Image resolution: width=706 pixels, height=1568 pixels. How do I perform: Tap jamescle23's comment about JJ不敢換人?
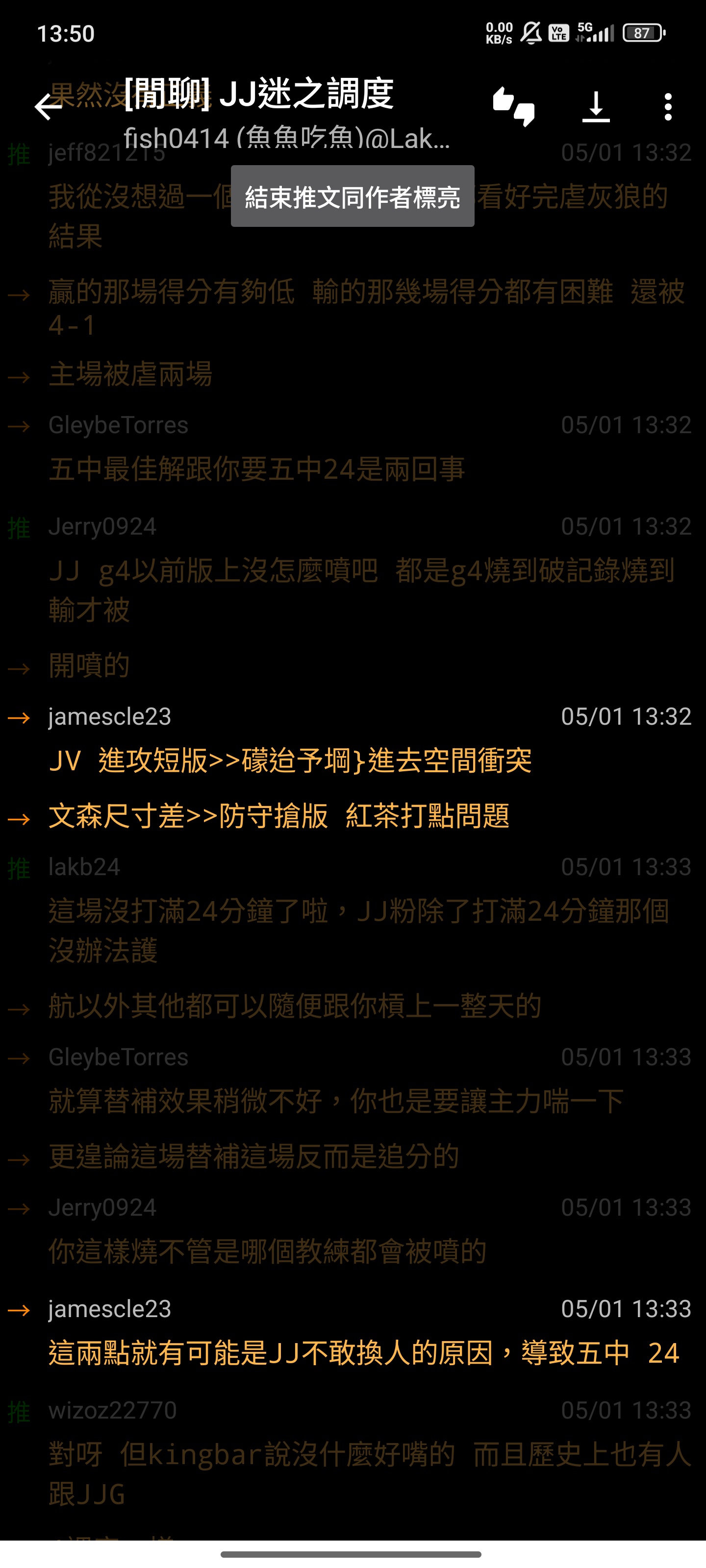(364, 1353)
